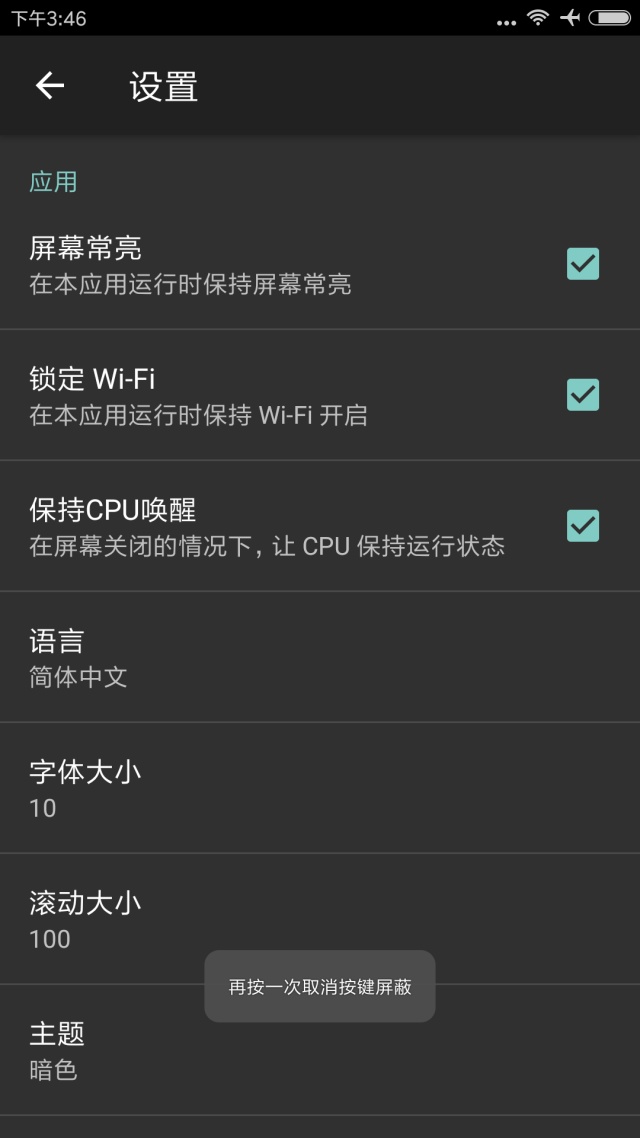The image size is (640, 1138).
Task: Select the 主题 option
Action: [x=320, y=1050]
